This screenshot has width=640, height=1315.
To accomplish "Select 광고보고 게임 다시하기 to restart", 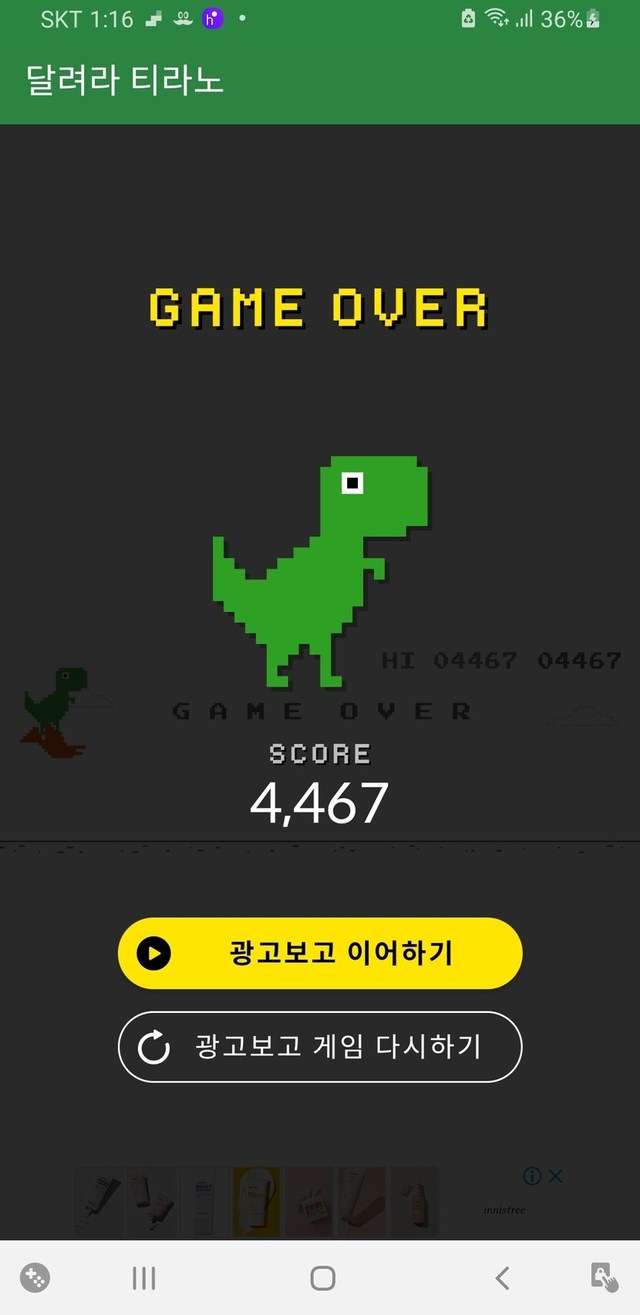I will tap(320, 1047).
